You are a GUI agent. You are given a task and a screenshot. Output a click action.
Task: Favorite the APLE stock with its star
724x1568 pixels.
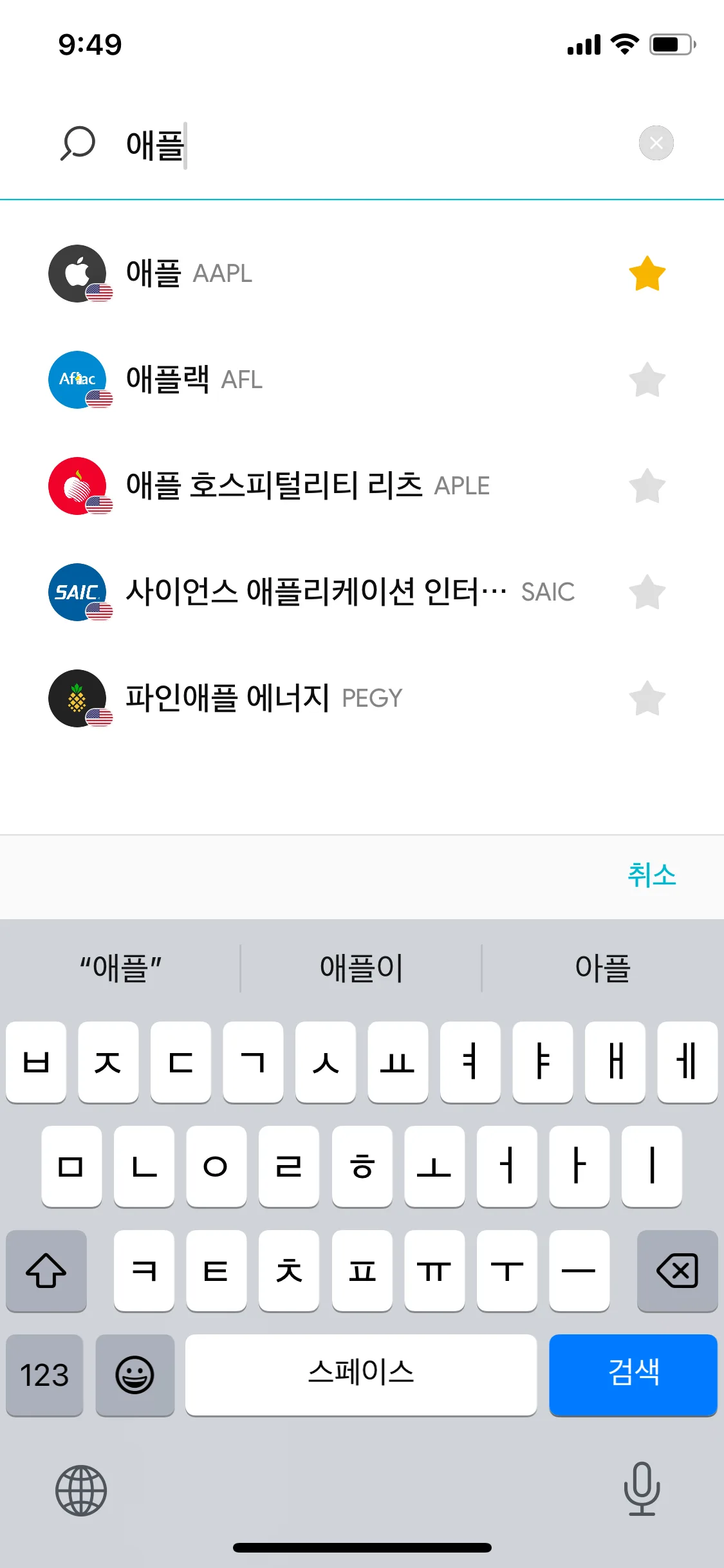[647, 486]
